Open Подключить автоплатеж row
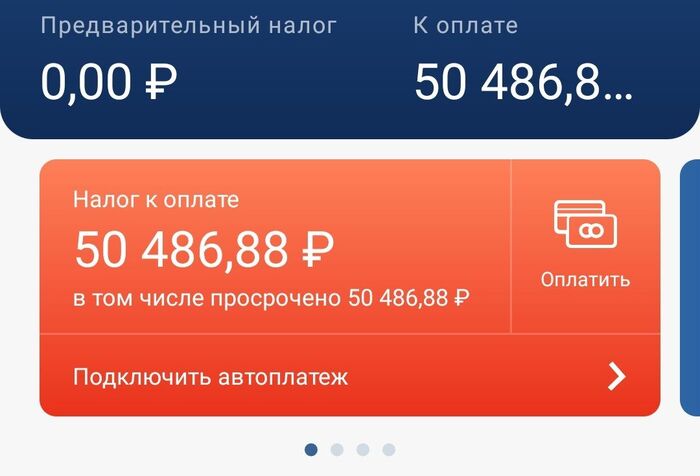The image size is (700, 476). click(349, 376)
